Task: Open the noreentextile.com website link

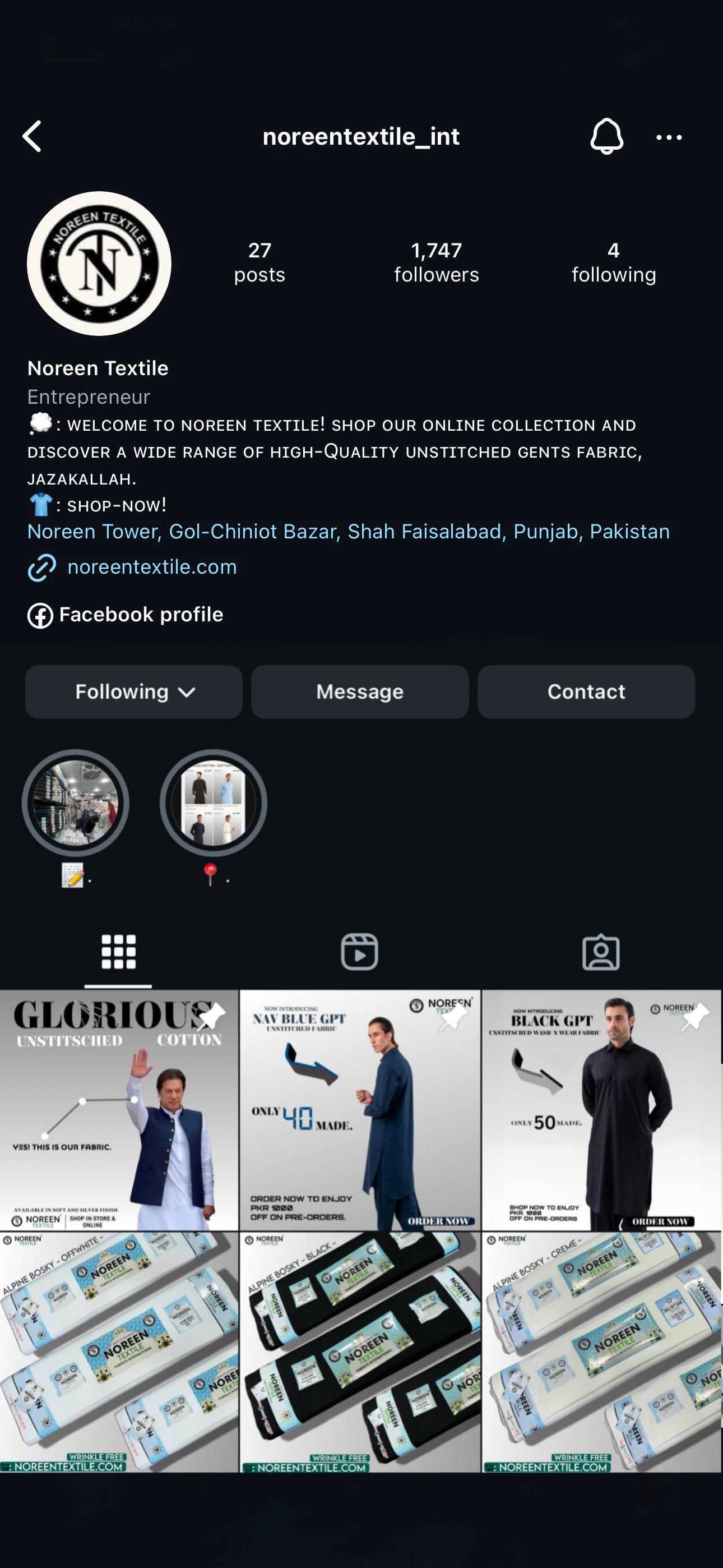Action: pyautogui.click(x=151, y=567)
